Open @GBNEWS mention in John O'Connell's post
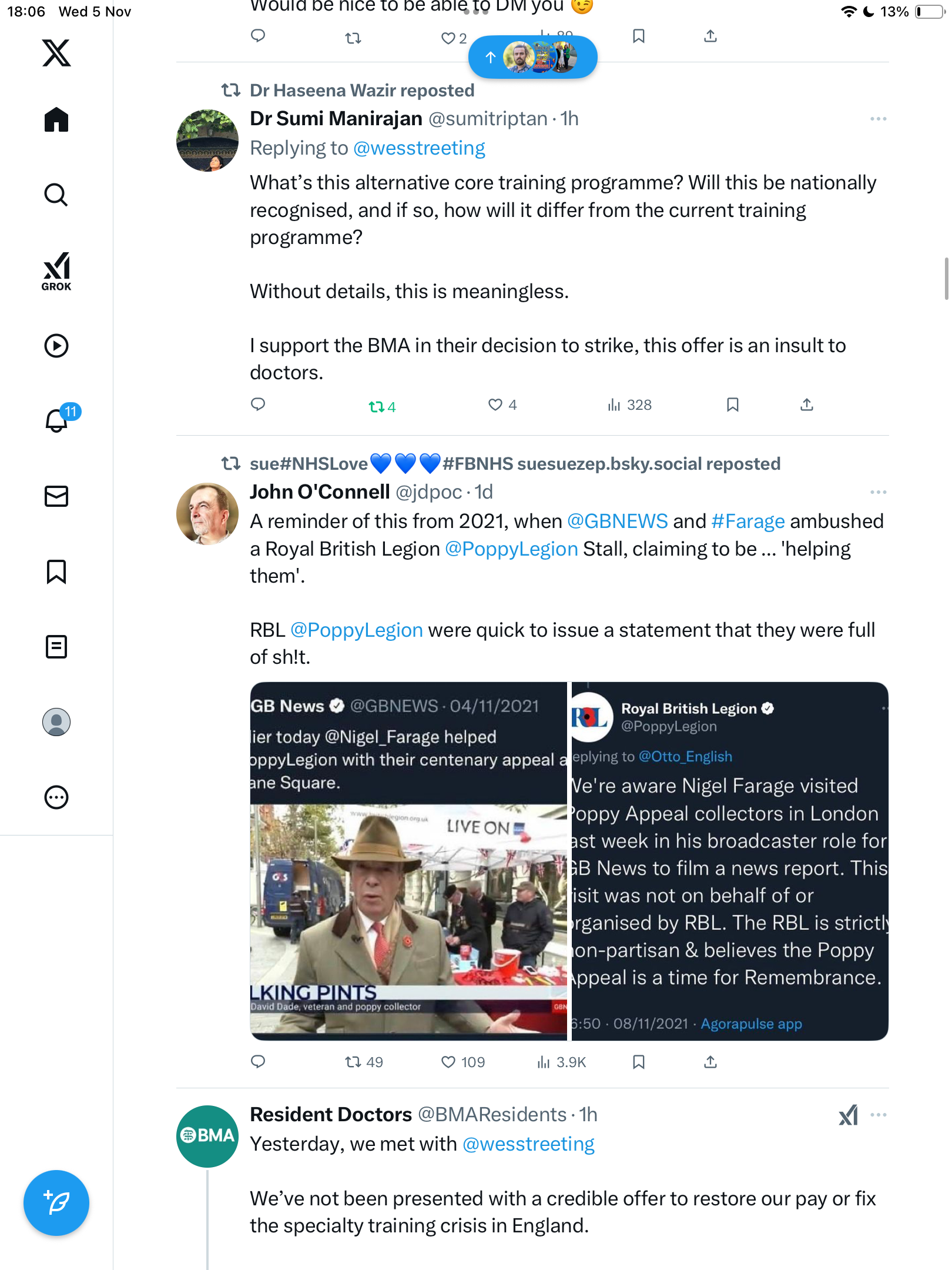The height and width of the screenshot is (1270, 952). (617, 522)
